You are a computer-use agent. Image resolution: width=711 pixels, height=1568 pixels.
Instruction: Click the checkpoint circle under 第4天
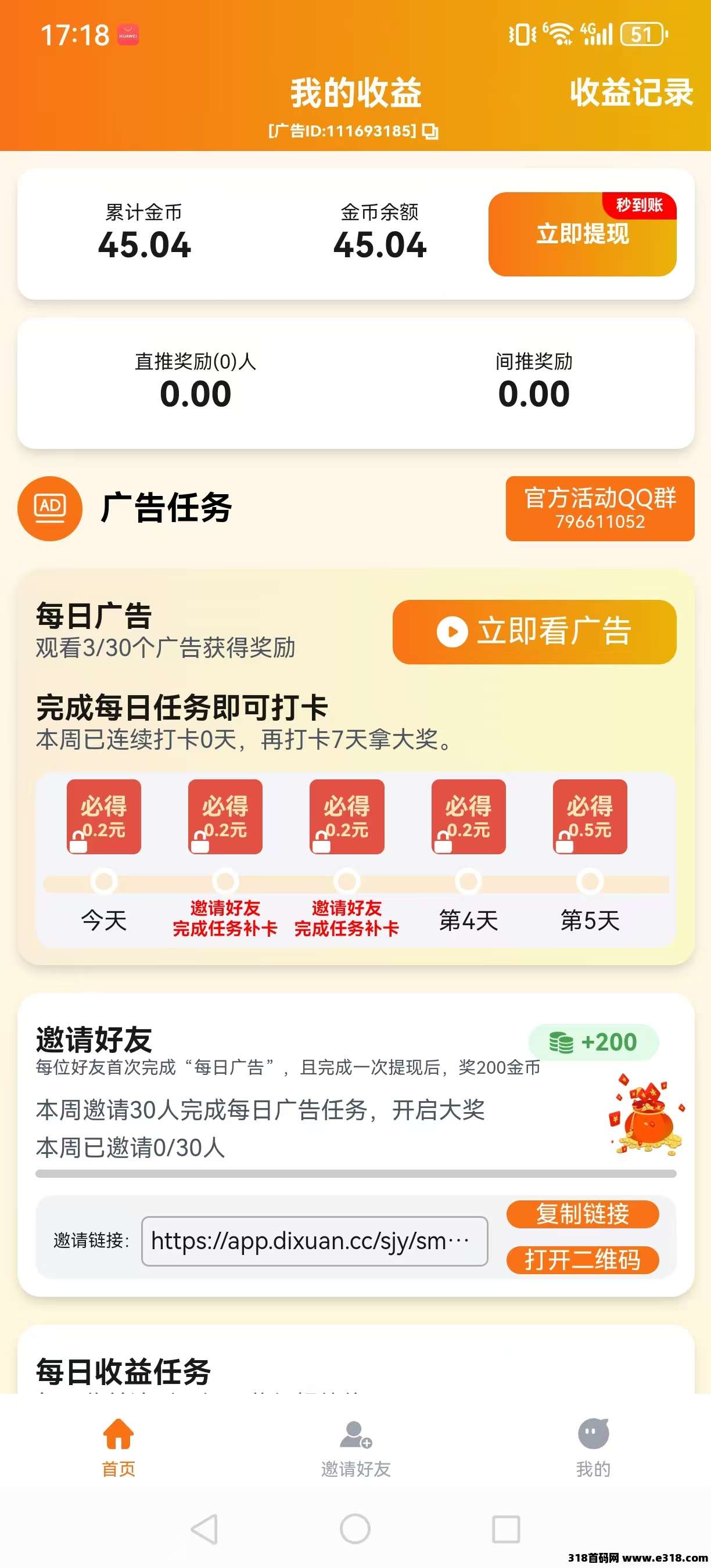click(x=468, y=882)
